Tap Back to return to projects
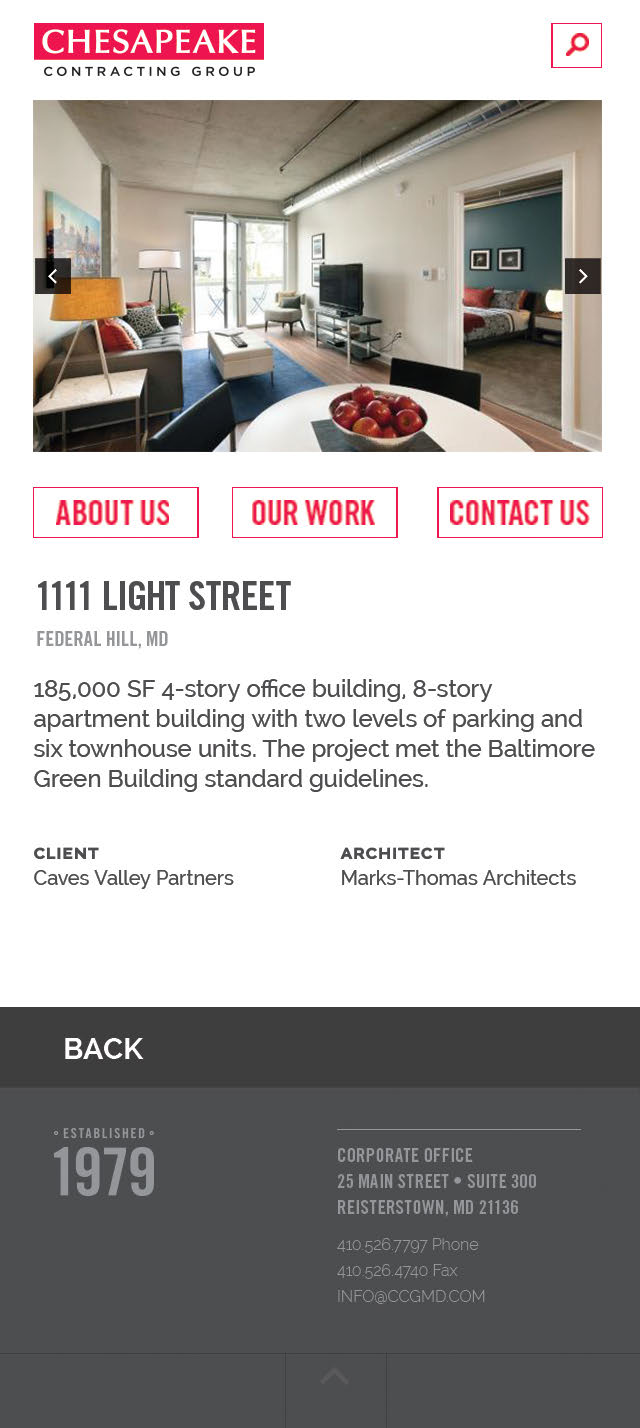The height and width of the screenshot is (1428, 640). point(103,1048)
